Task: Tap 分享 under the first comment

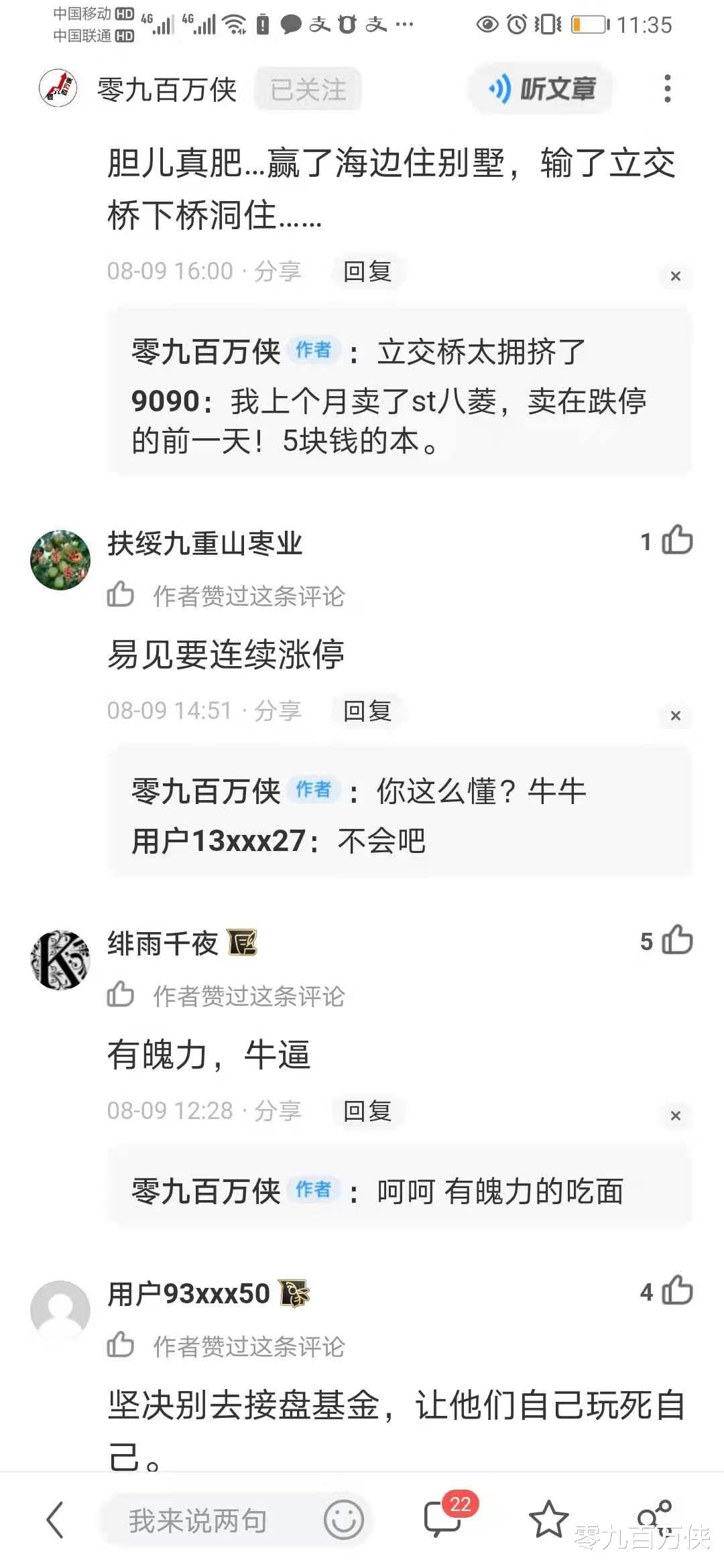Action: tap(276, 271)
